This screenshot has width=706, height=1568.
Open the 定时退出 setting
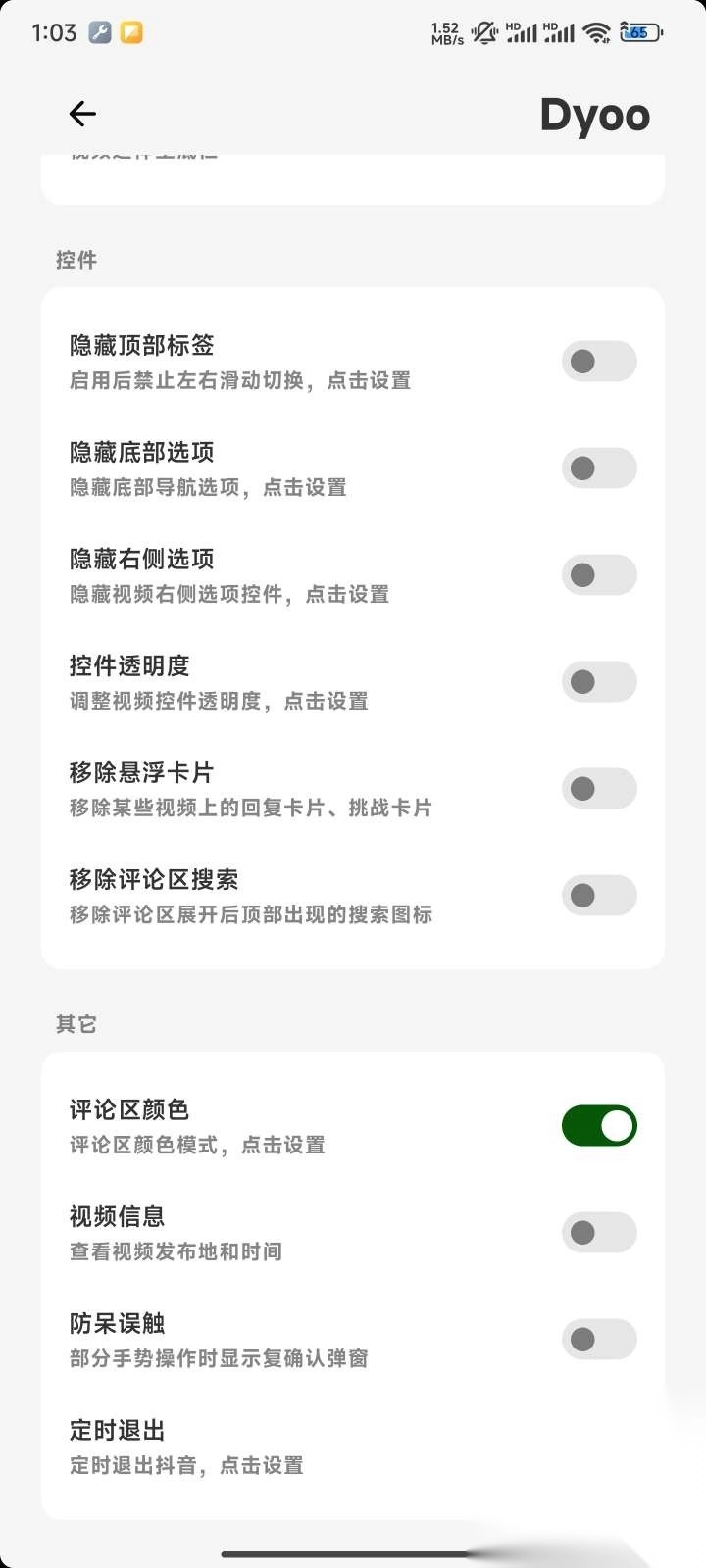tap(186, 1446)
